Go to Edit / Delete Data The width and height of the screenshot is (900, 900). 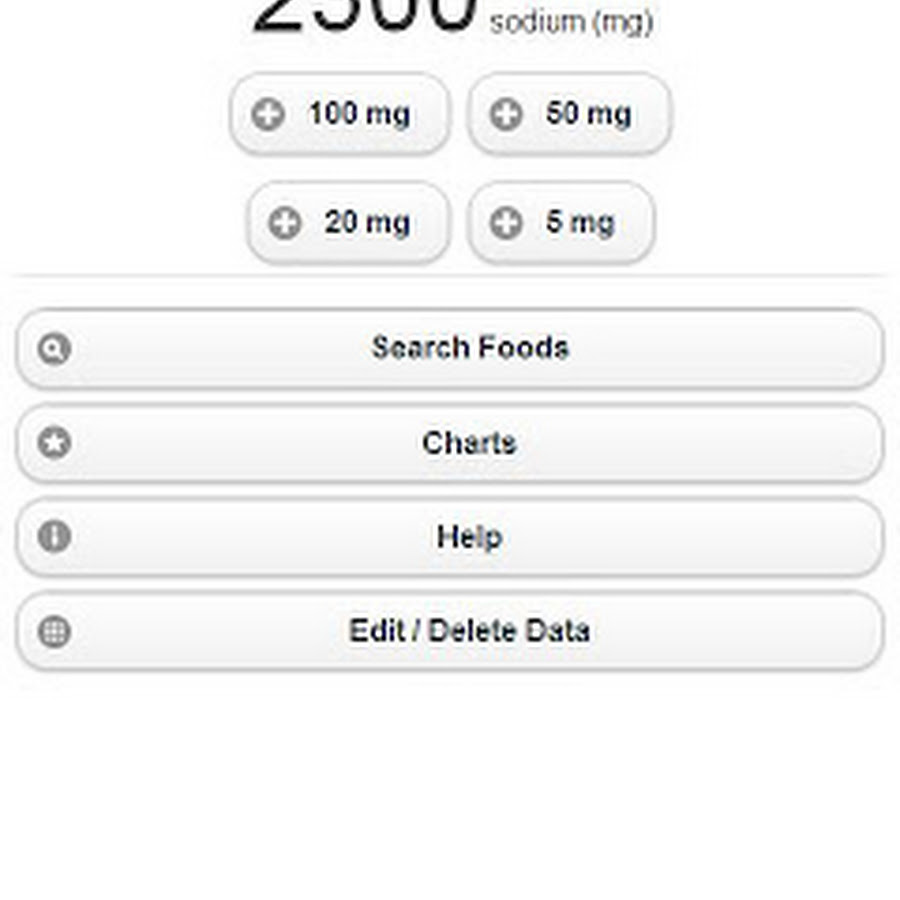point(450,631)
